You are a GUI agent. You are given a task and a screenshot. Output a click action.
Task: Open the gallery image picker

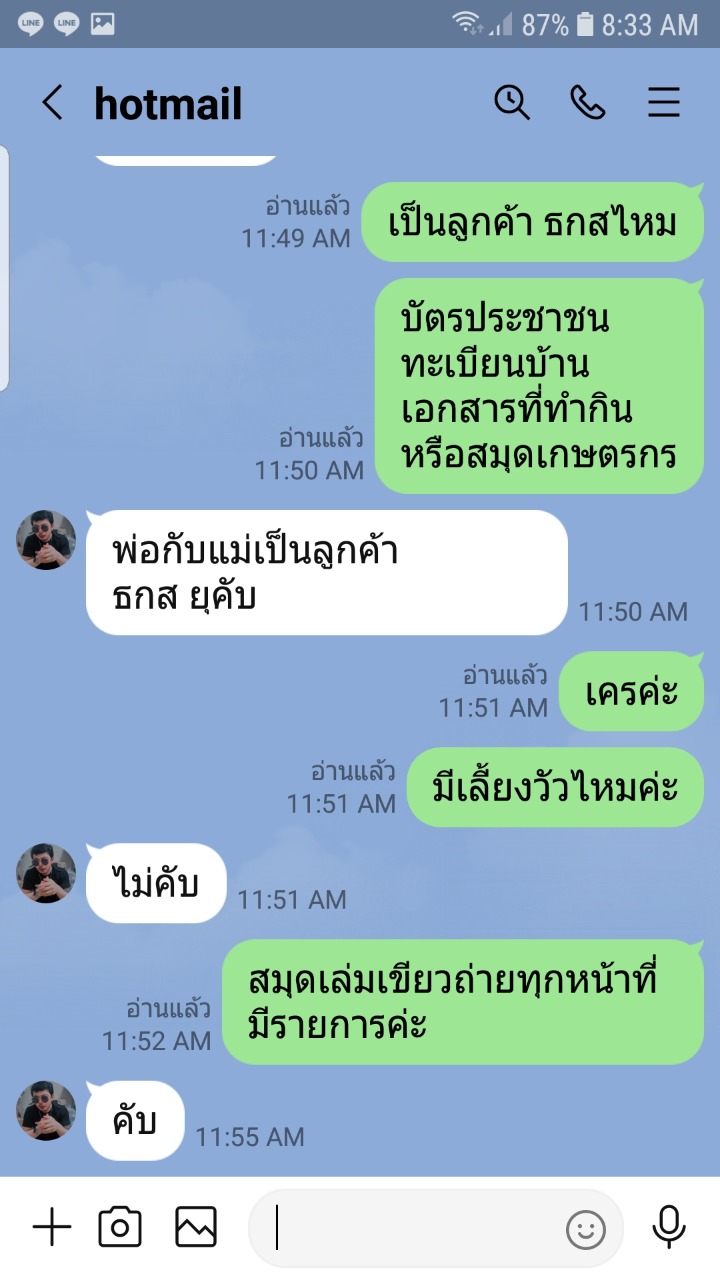(x=196, y=1227)
